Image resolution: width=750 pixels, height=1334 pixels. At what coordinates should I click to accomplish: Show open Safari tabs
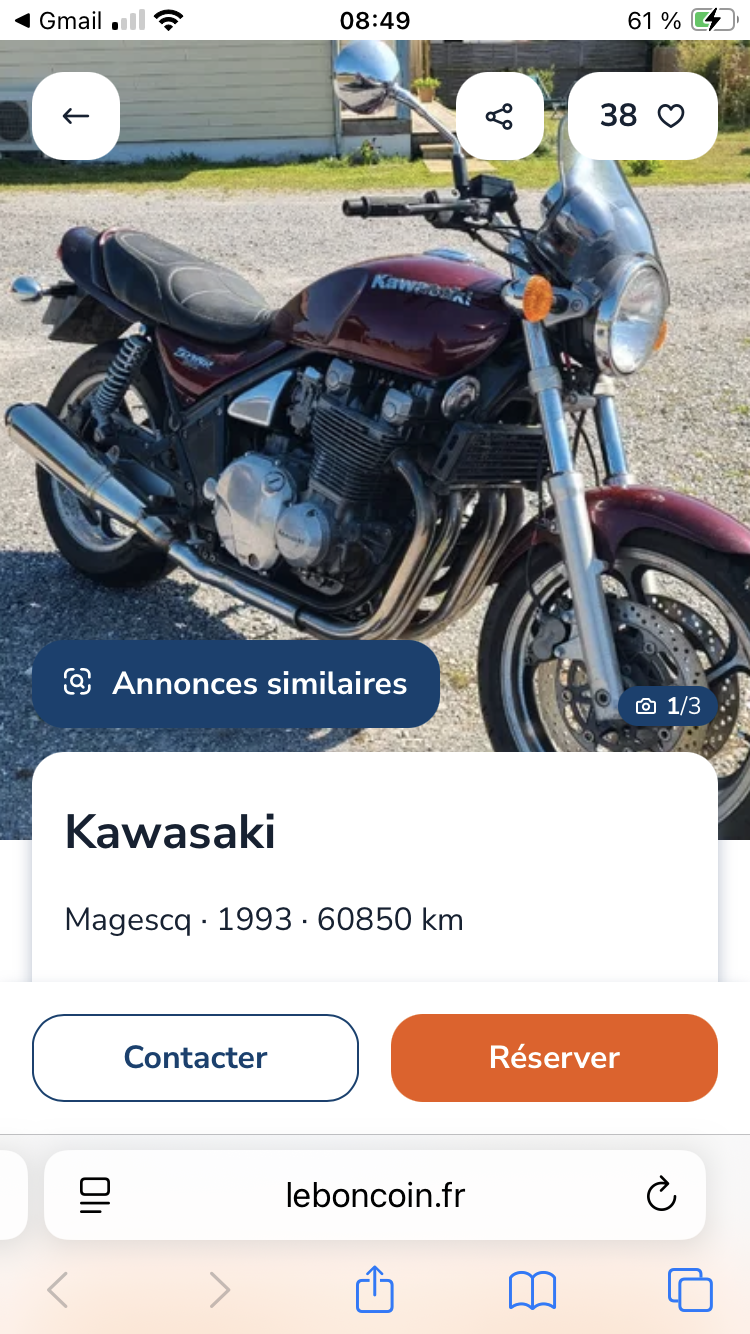click(x=690, y=1290)
